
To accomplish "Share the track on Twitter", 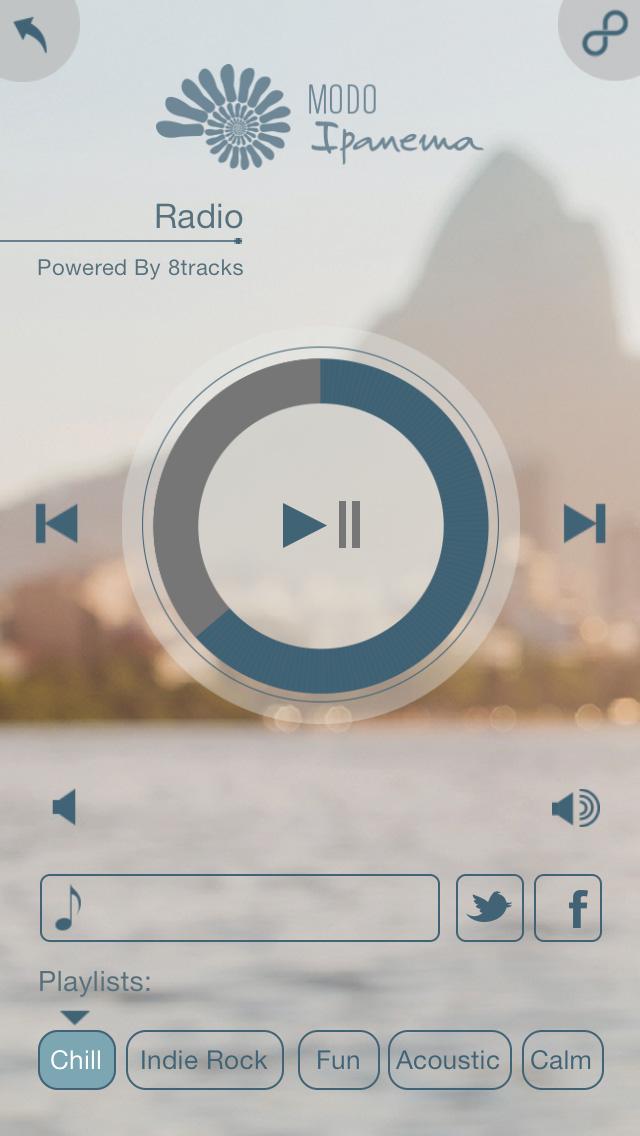I will point(490,908).
